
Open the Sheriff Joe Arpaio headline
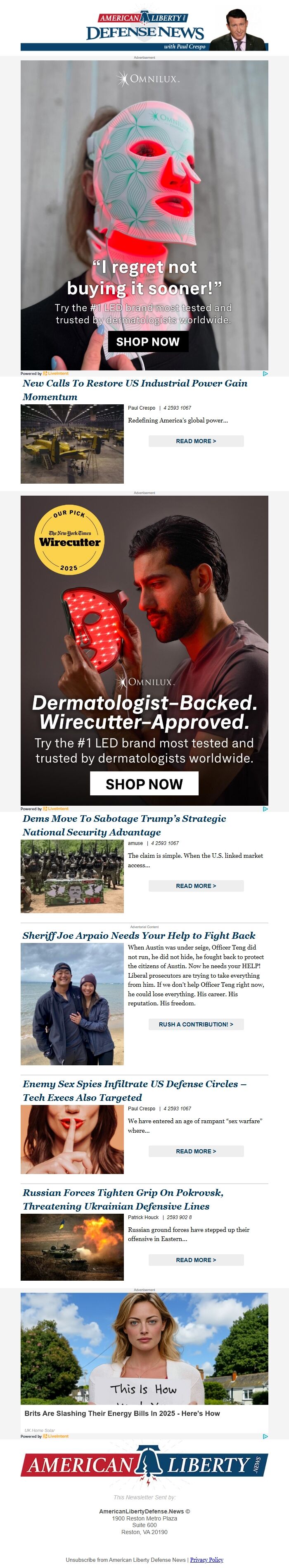click(x=139, y=935)
